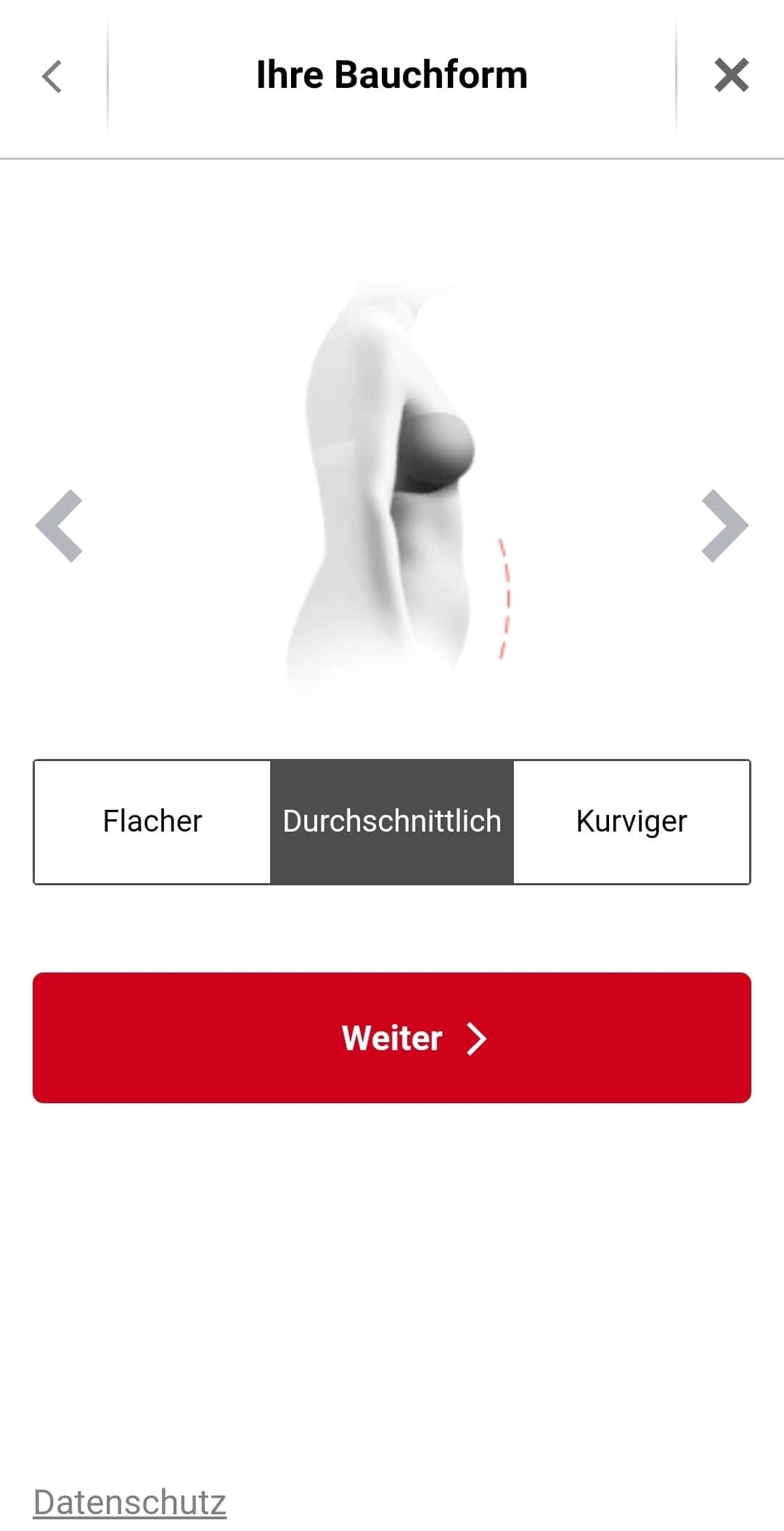The height and width of the screenshot is (1531, 784).
Task: Go back using the header arrow
Action: click(52, 76)
